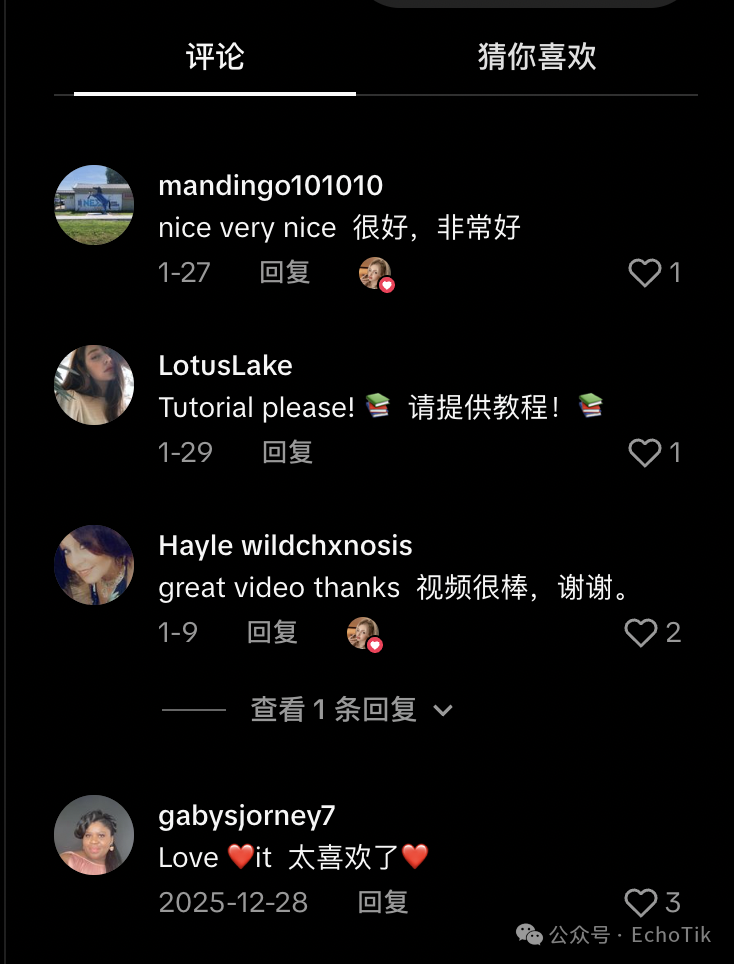Tap the heart on Hayle wildchxnosis's comment
Image resolution: width=734 pixels, height=964 pixels.
point(639,632)
